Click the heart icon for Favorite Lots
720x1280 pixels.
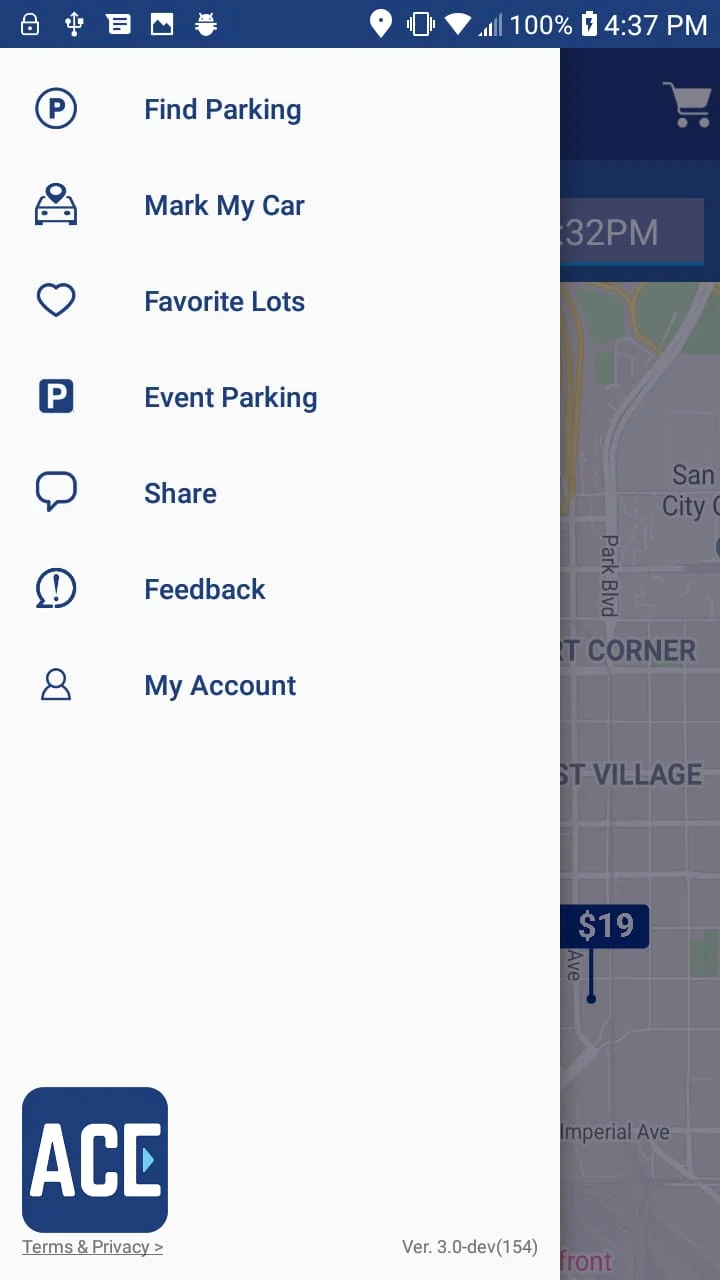click(x=55, y=299)
